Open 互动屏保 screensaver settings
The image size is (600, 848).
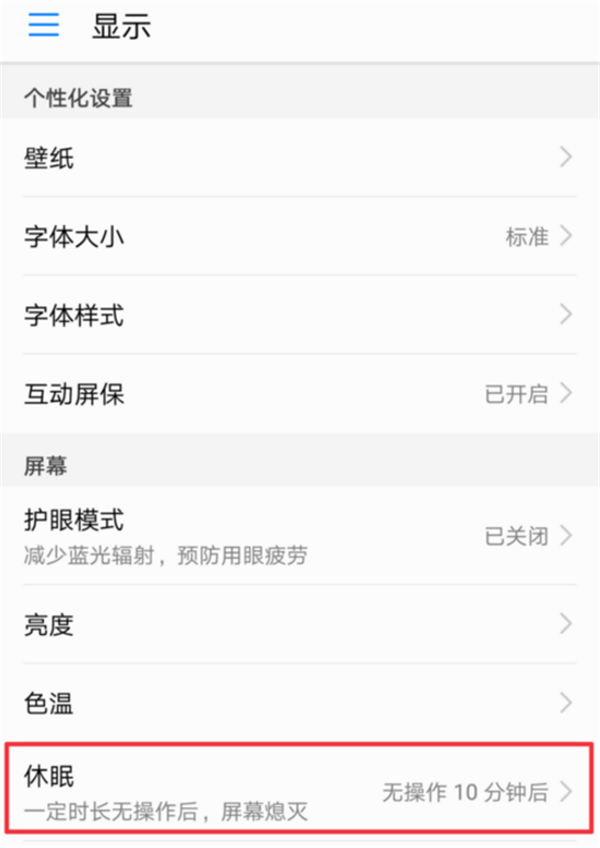coord(300,394)
